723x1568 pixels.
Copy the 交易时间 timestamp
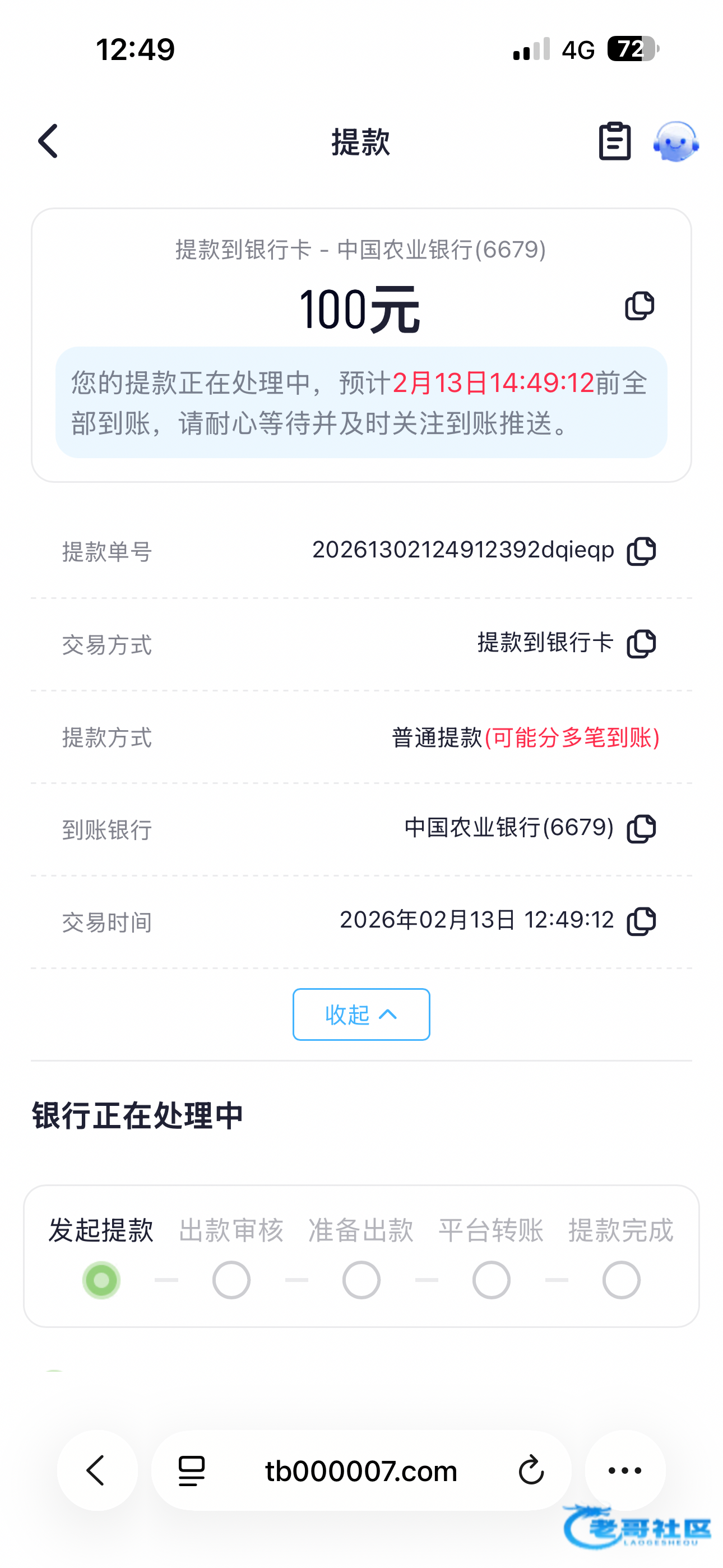click(641, 921)
